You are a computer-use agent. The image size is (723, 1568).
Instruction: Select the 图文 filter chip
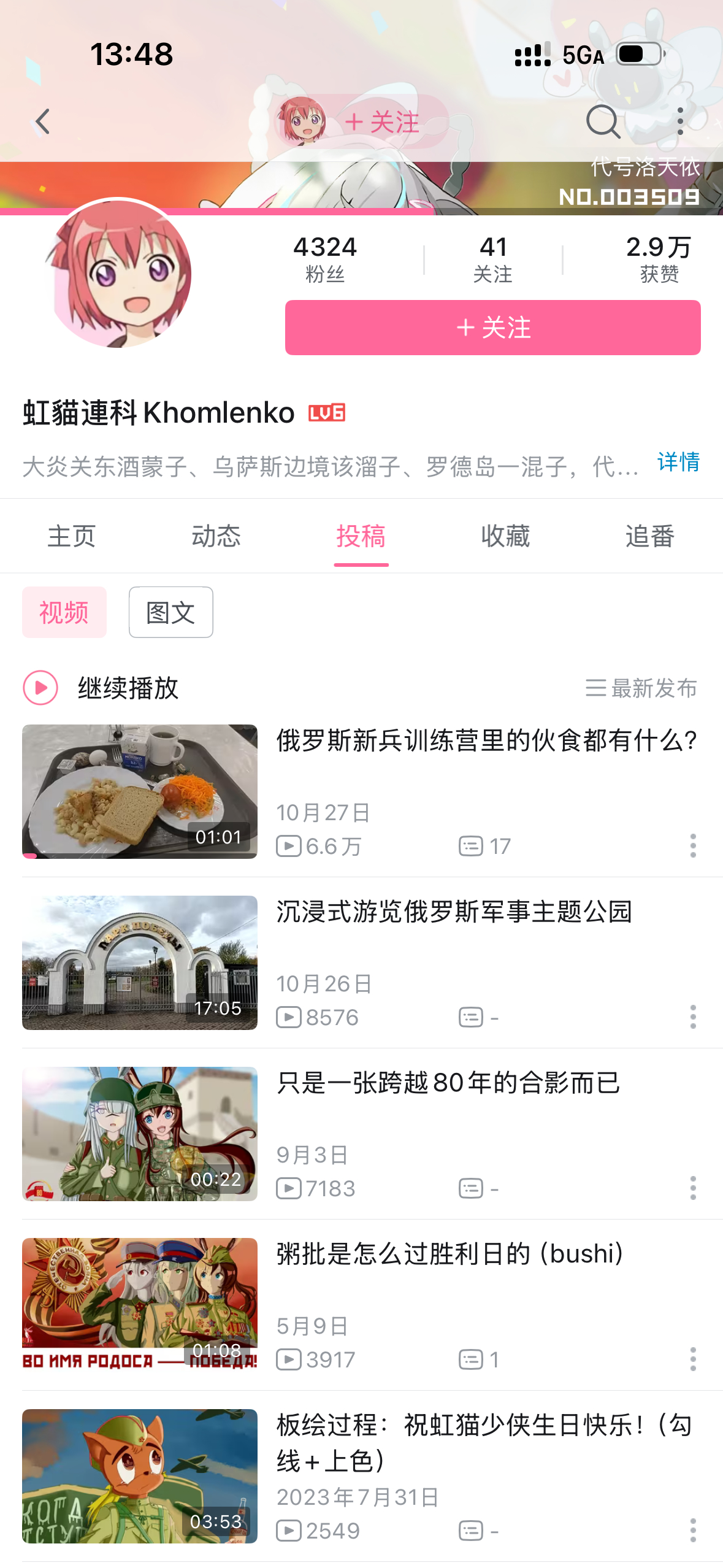point(170,612)
